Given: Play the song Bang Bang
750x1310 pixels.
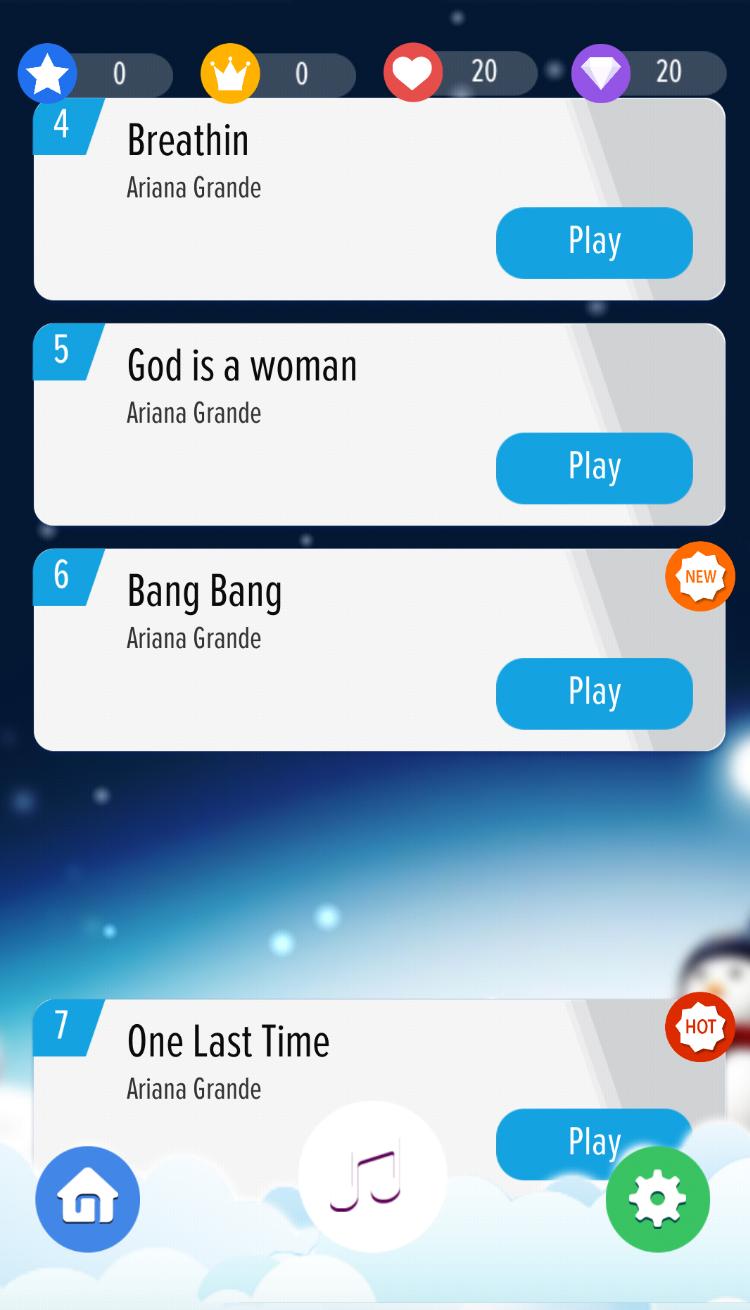Looking at the screenshot, I should pyautogui.click(x=594, y=693).
